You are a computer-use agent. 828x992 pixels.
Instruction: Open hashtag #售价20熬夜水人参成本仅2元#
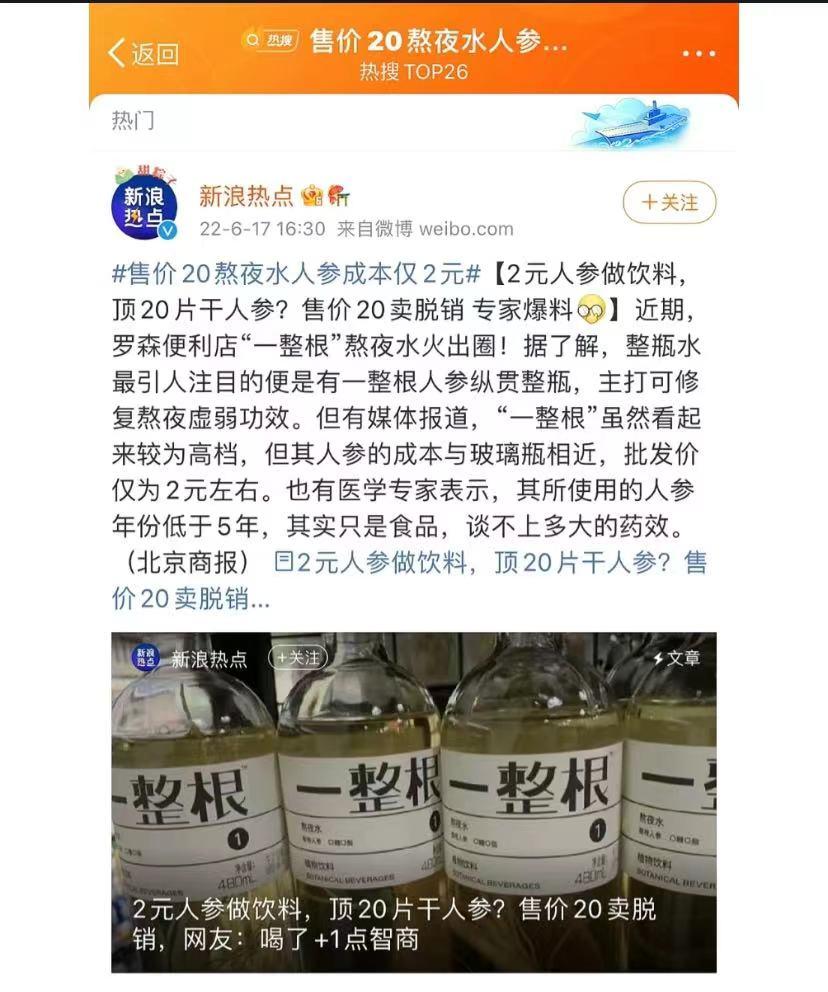296,275
